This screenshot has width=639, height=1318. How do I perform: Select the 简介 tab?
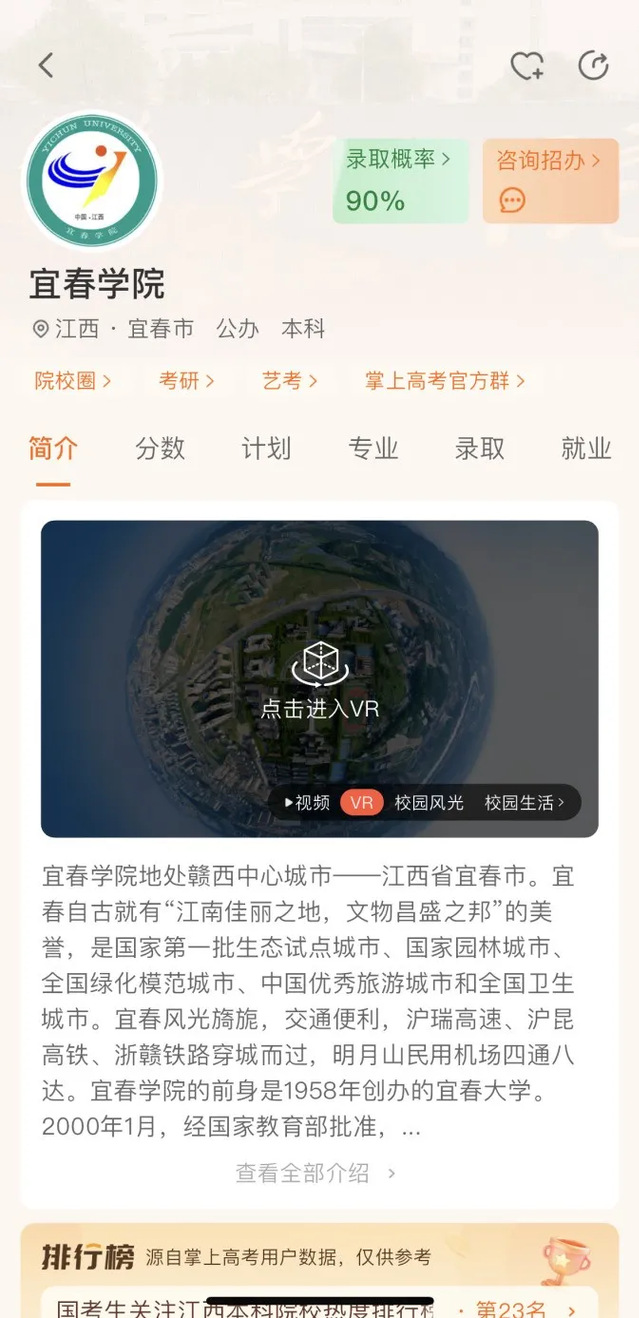pos(53,449)
